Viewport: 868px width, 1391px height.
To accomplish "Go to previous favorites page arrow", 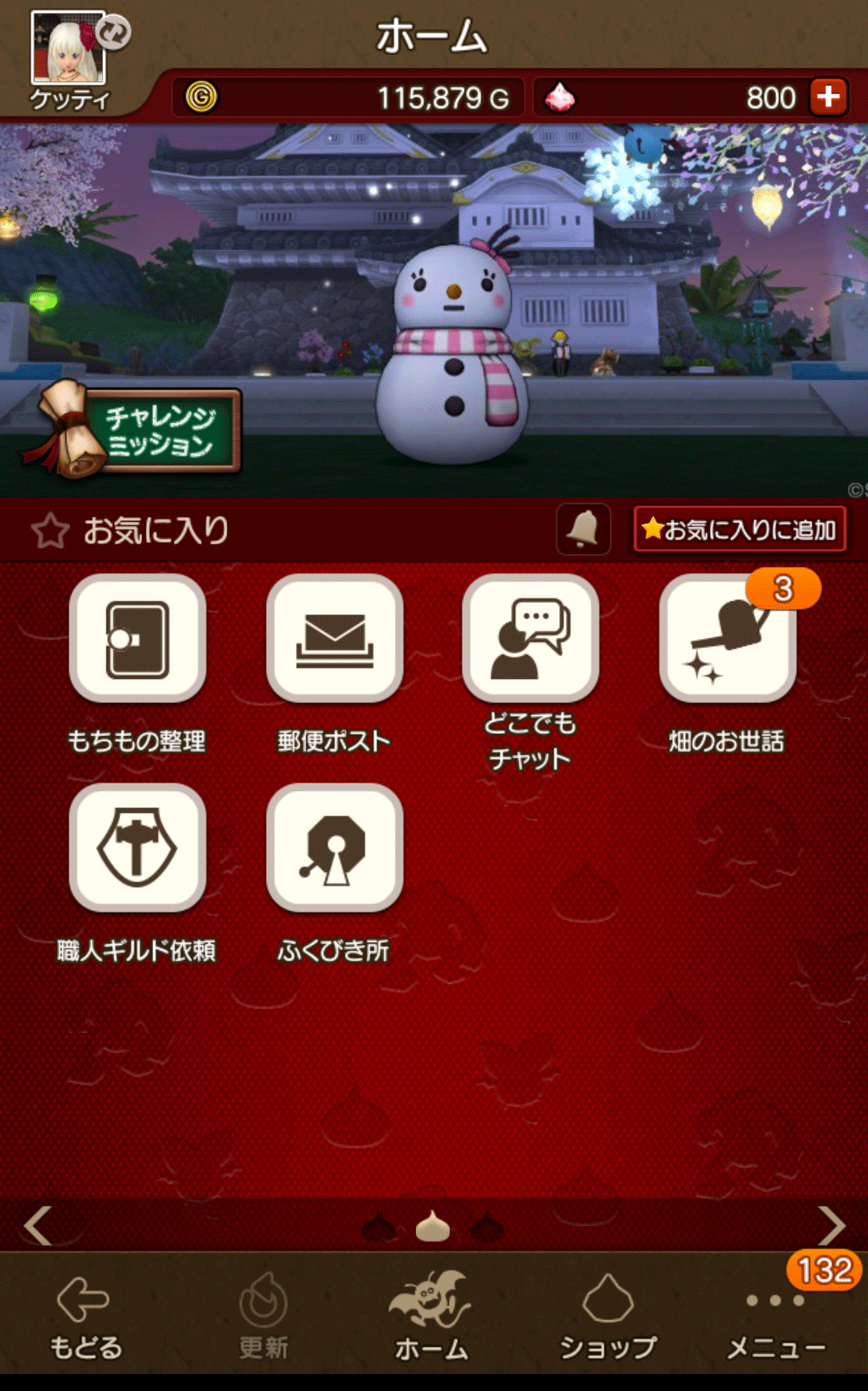I will tap(38, 1226).
